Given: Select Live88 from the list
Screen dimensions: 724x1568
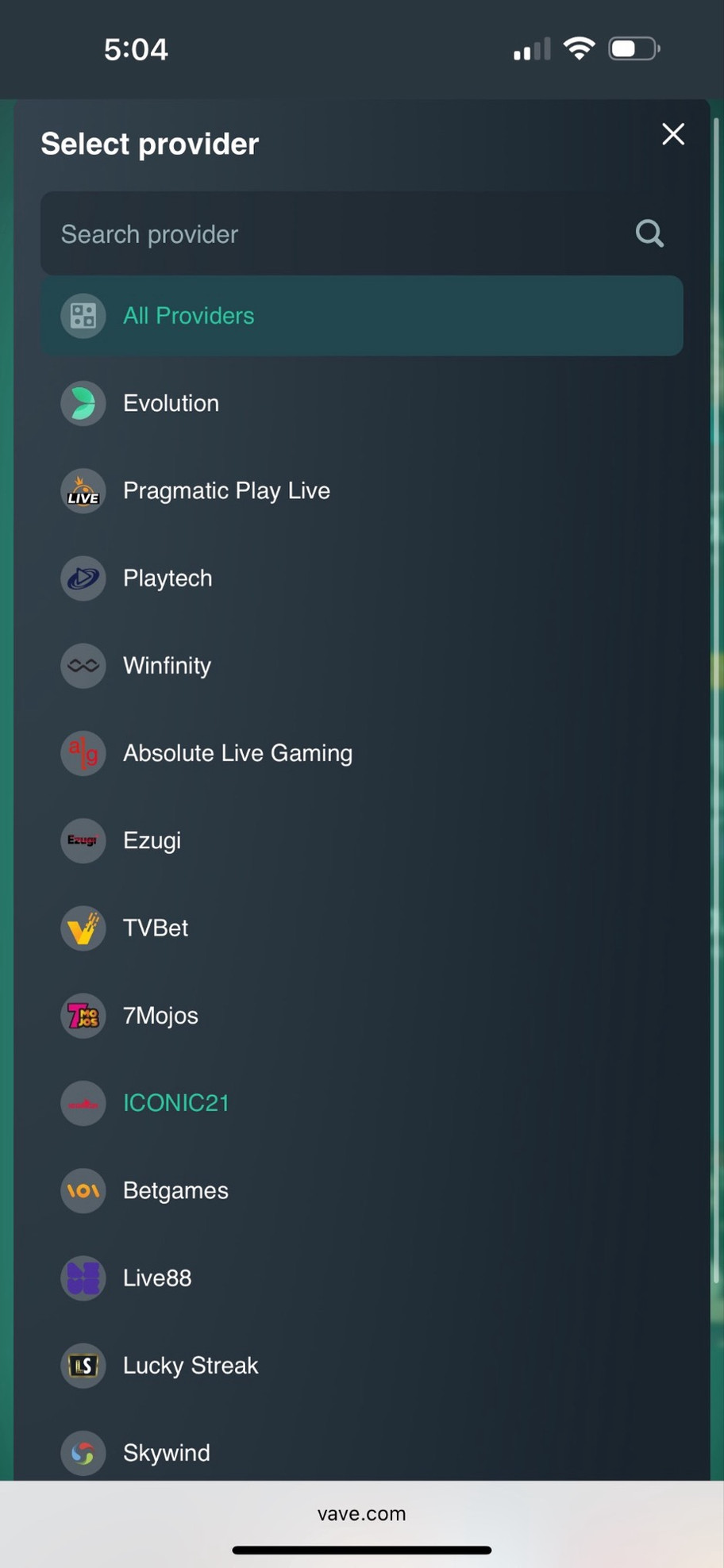Looking at the screenshot, I should (x=157, y=1278).
